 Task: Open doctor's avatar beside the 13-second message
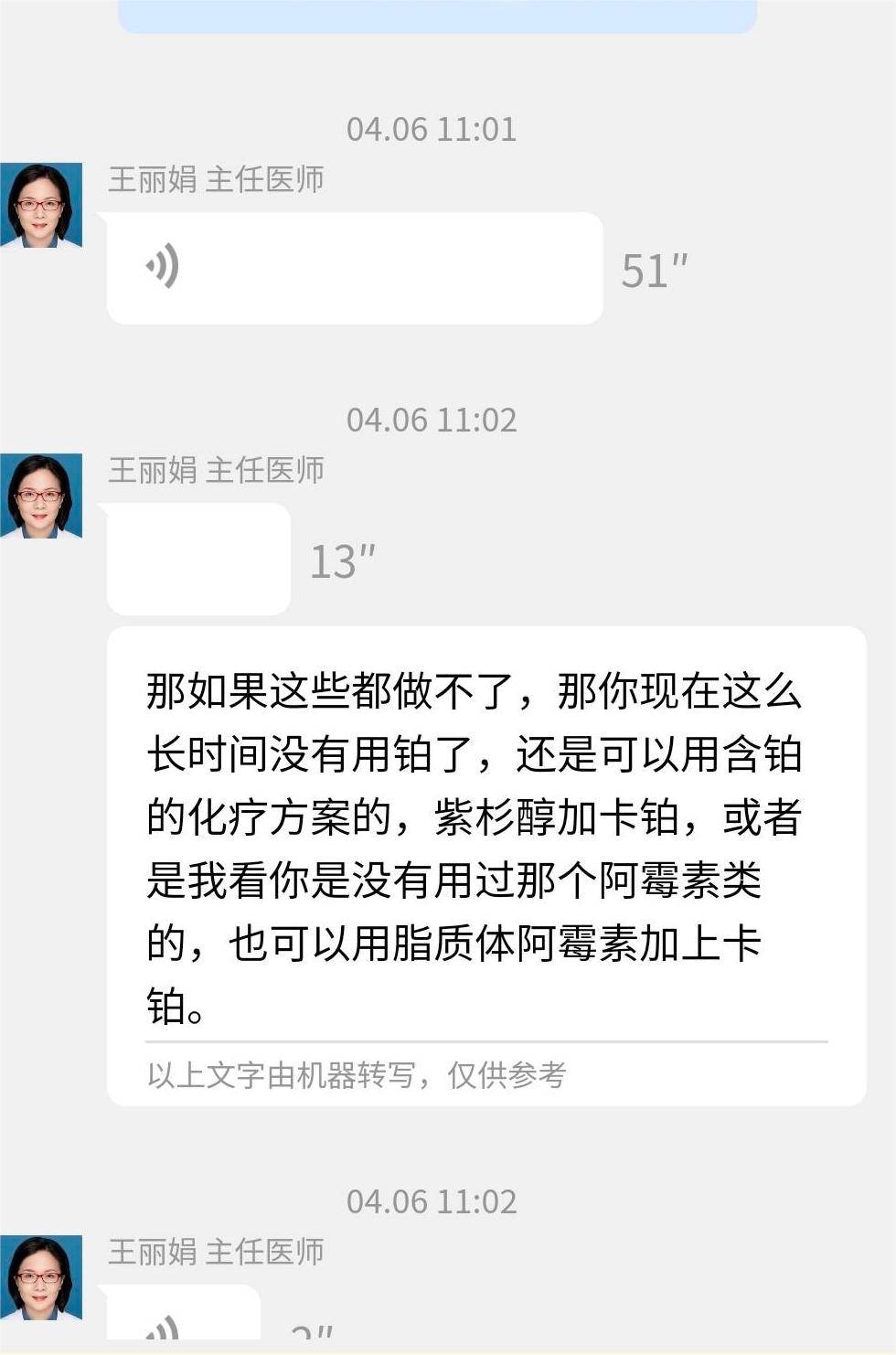click(x=41, y=496)
